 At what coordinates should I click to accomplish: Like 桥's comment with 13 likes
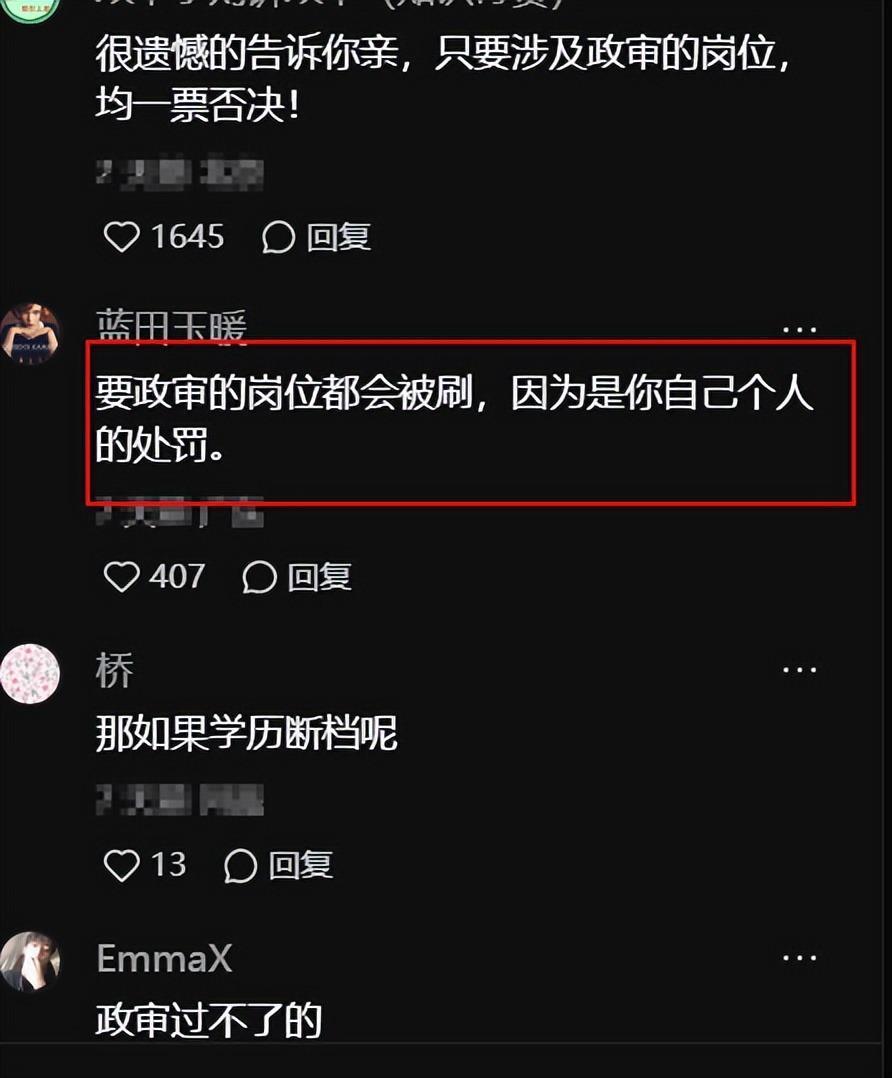point(122,865)
